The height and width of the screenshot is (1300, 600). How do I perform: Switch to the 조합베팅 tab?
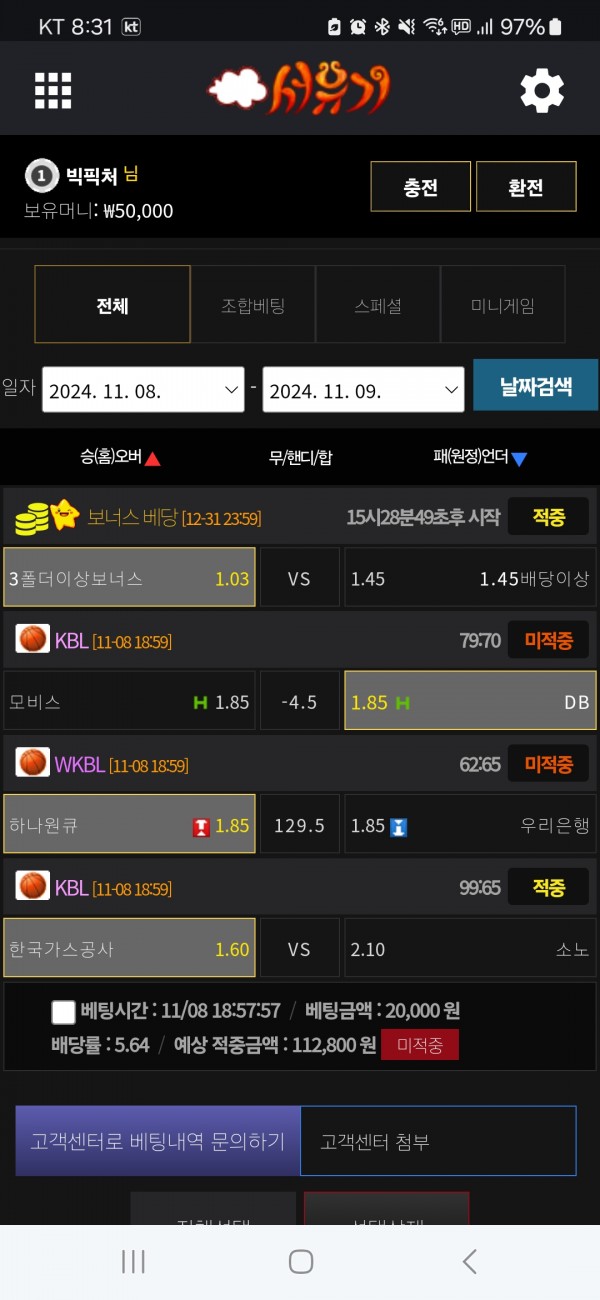(x=253, y=305)
